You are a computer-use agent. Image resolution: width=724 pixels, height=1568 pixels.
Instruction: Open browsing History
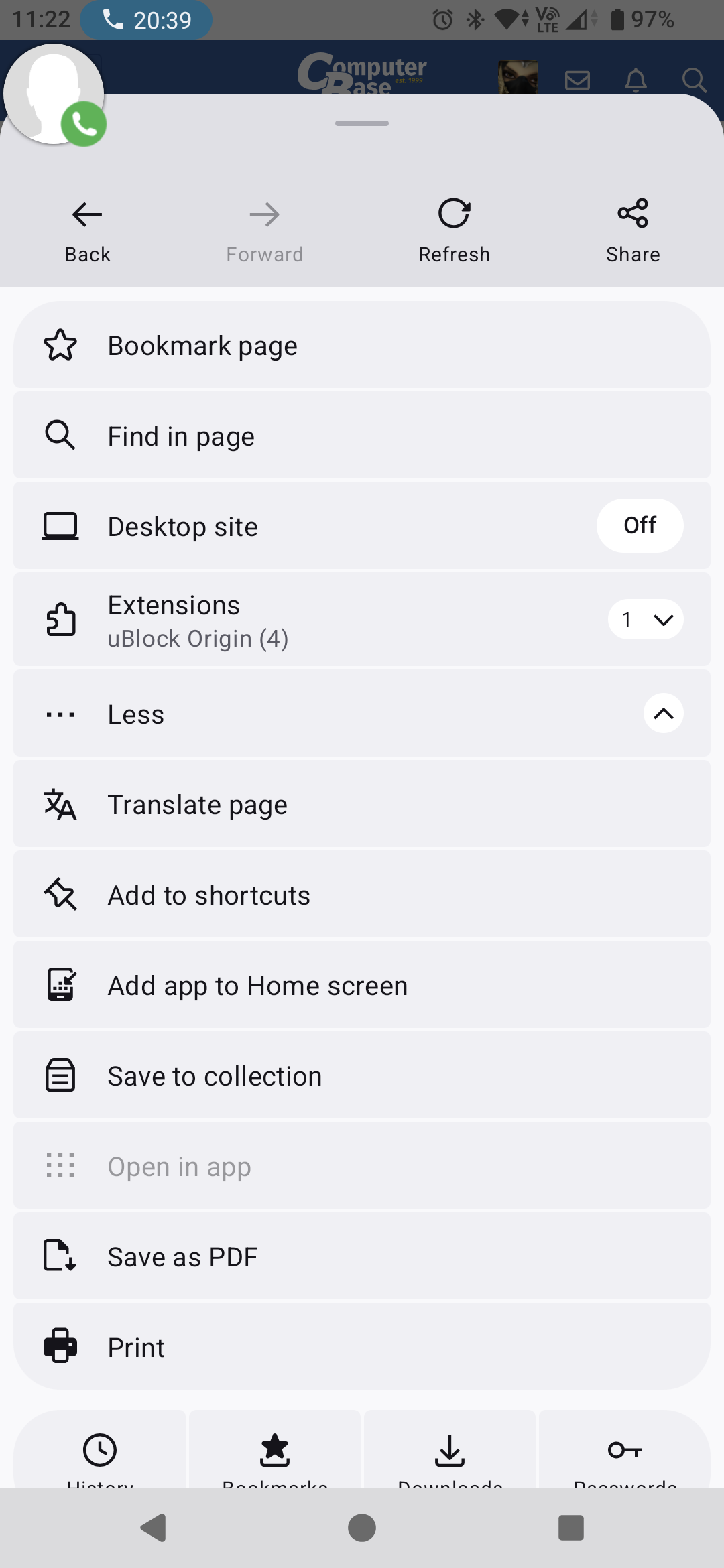click(x=100, y=1454)
